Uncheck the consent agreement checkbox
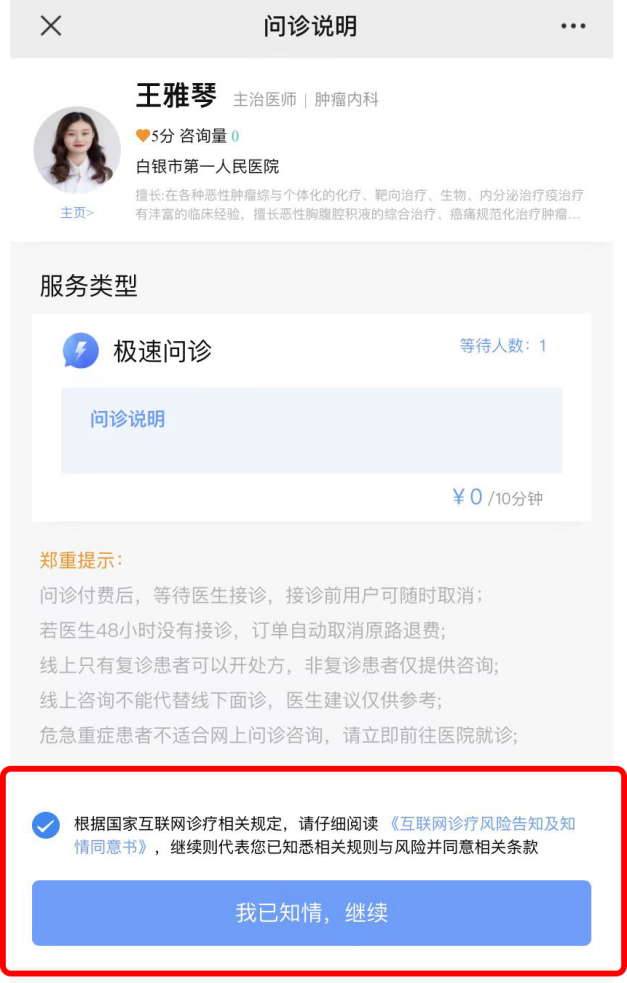 (x=46, y=825)
